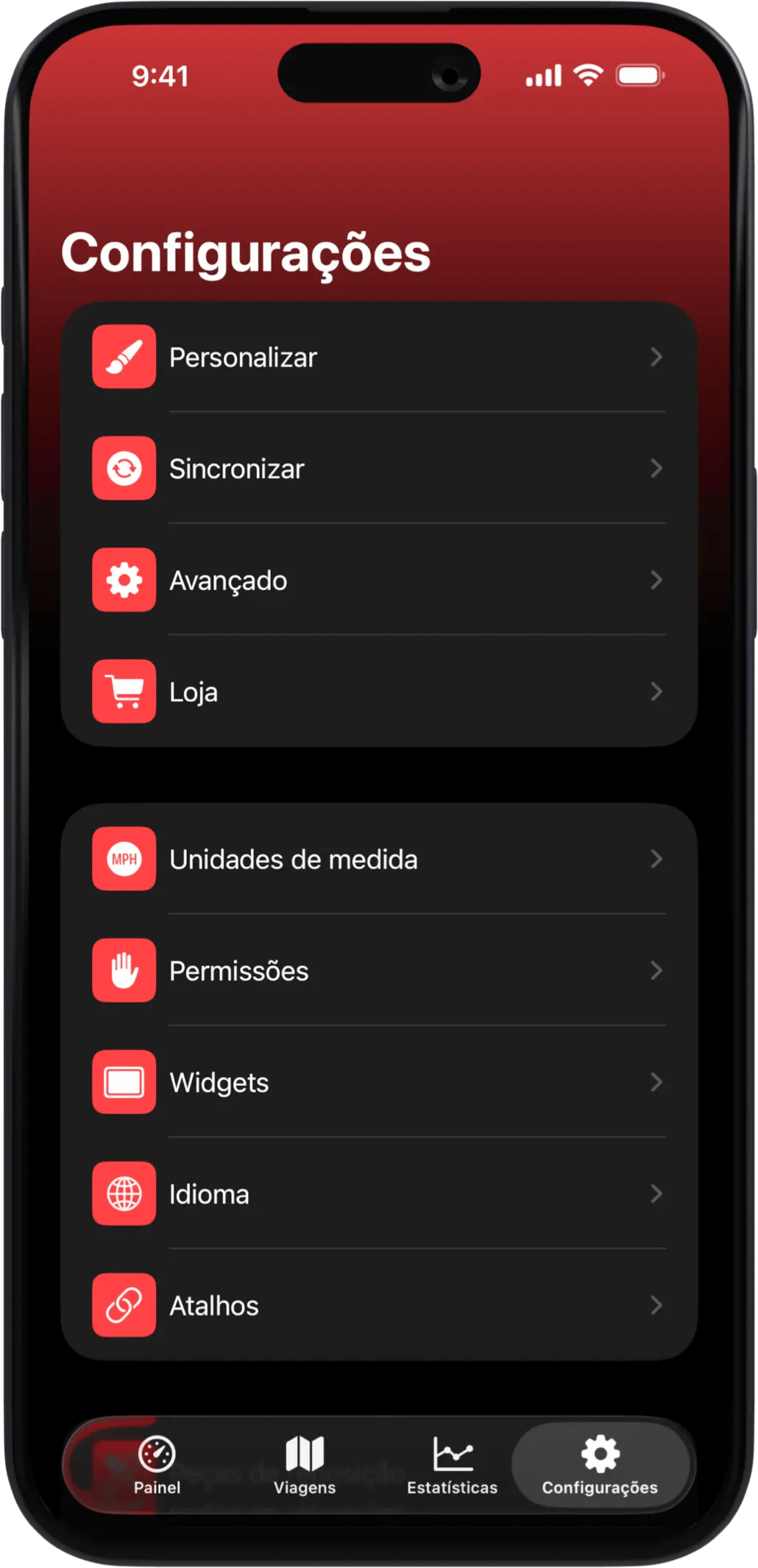
Task: Expand the Atalhos row chevron
Action: (x=657, y=1305)
